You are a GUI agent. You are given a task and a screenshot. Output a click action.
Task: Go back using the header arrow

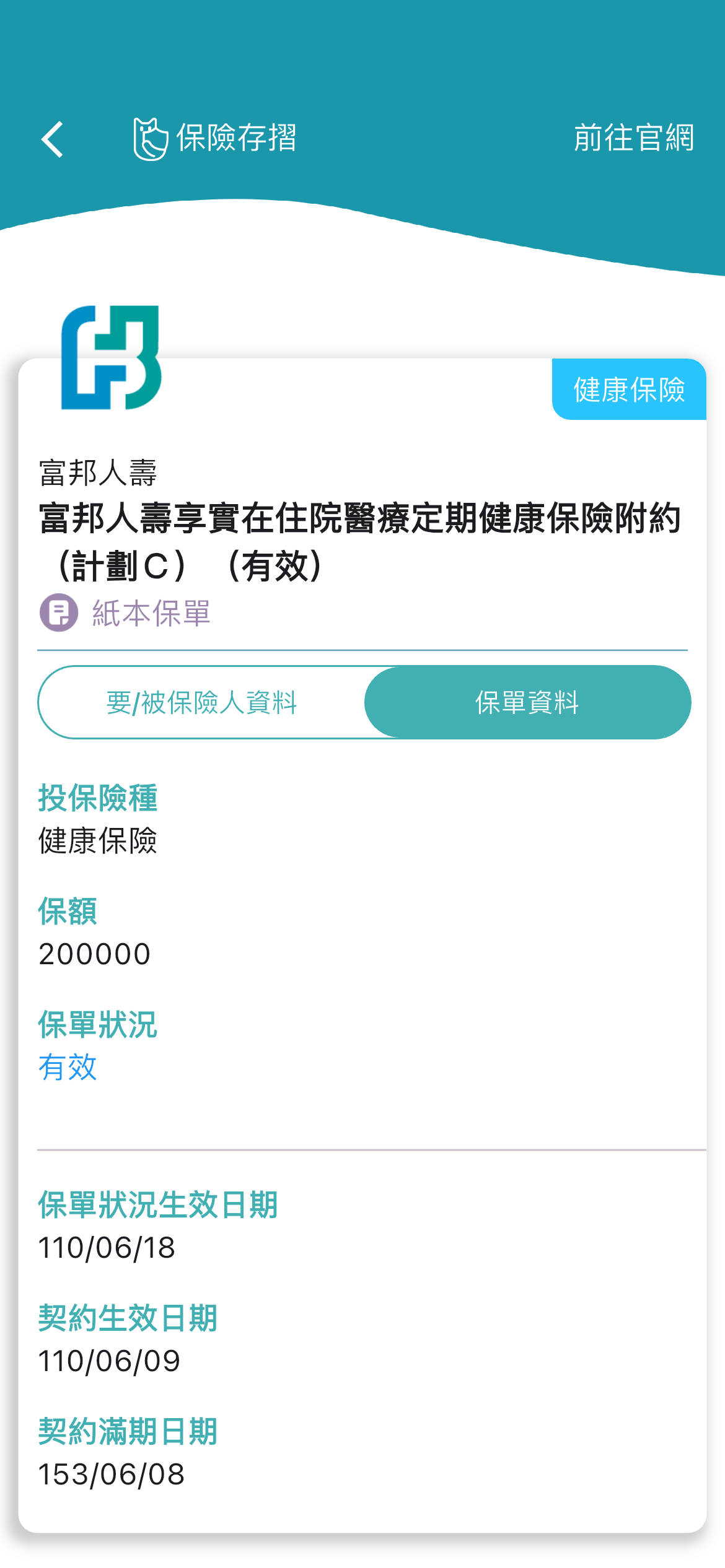[53, 139]
